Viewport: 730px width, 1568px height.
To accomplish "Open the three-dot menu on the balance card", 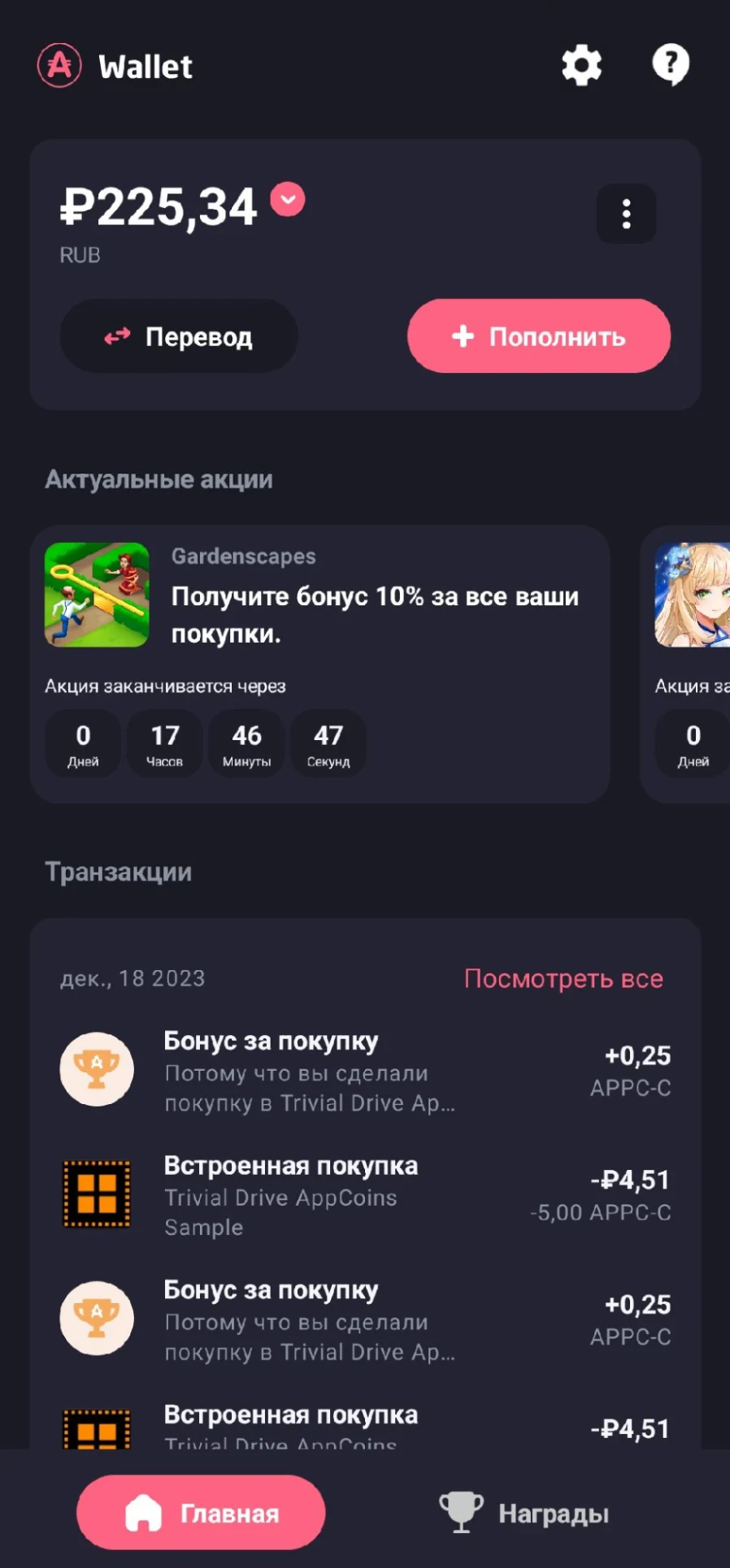I will coord(626,214).
